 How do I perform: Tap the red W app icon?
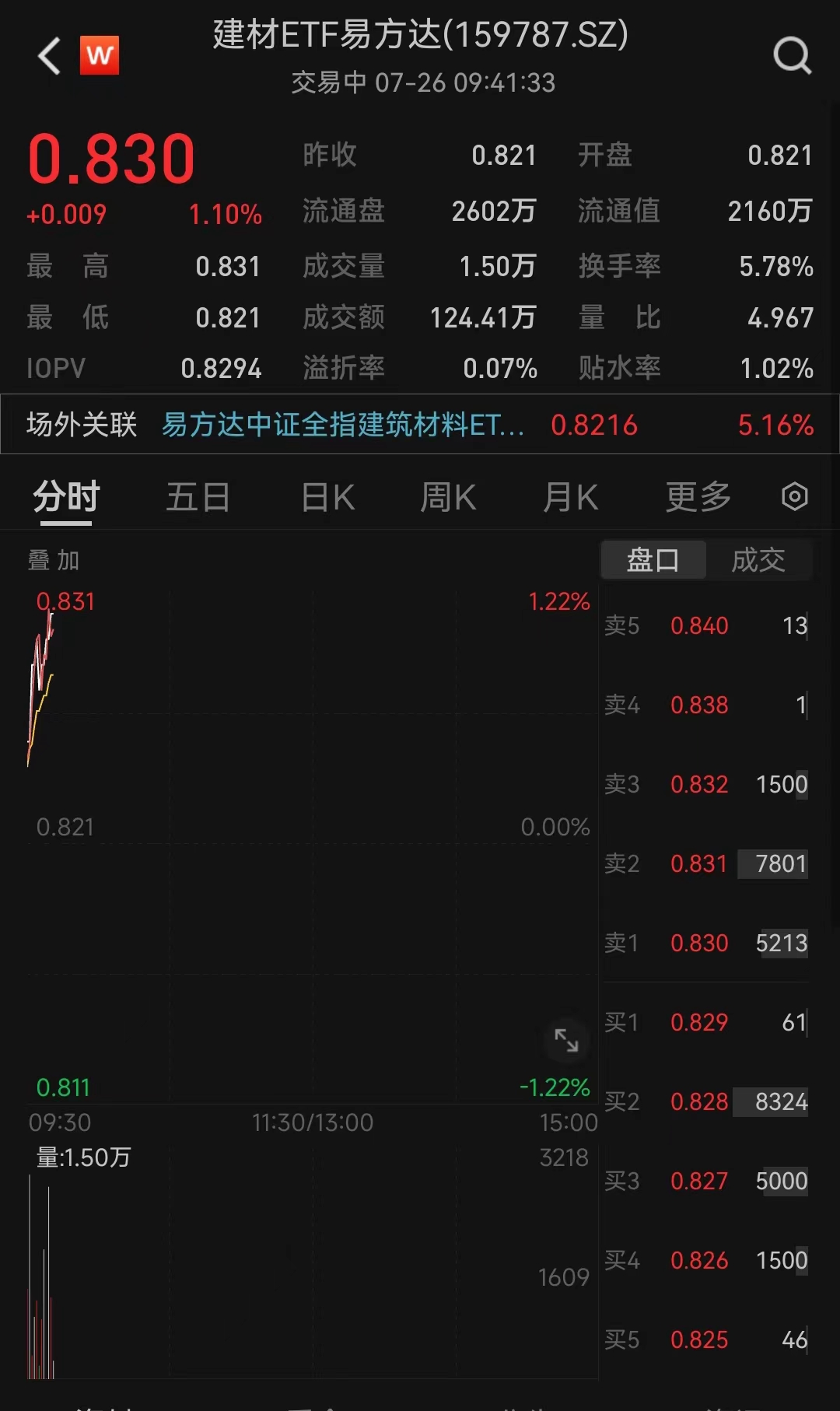100,55
